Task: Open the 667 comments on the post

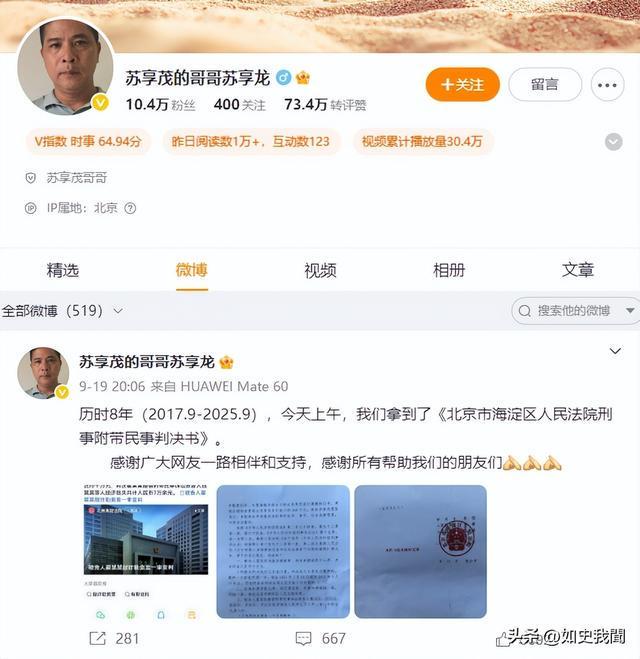Action: pos(320,638)
